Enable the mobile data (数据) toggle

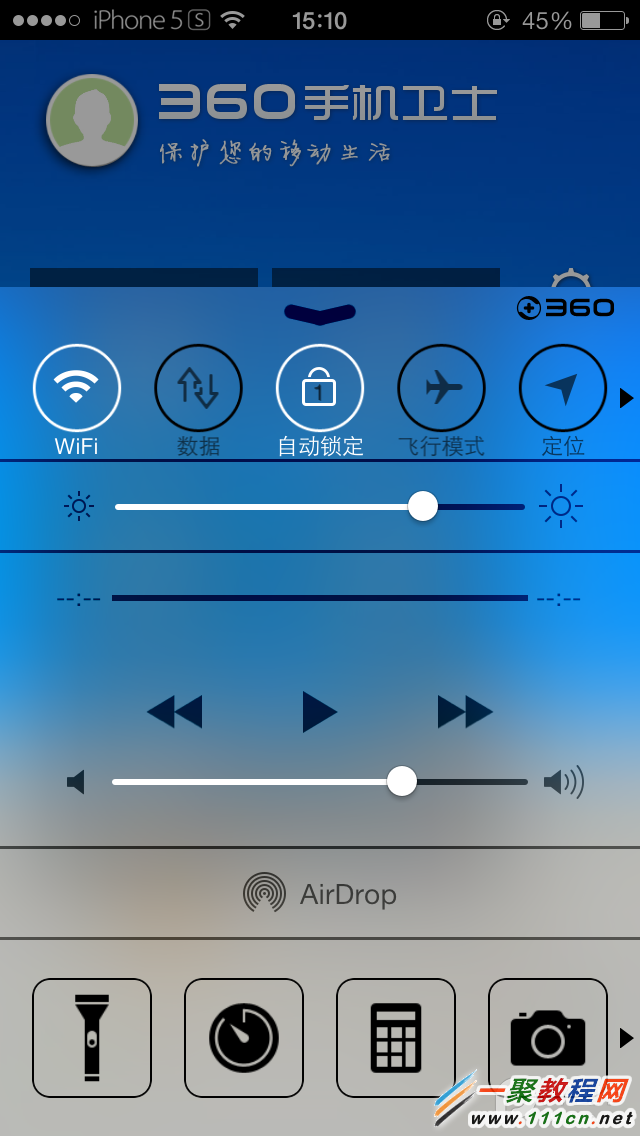(198, 388)
